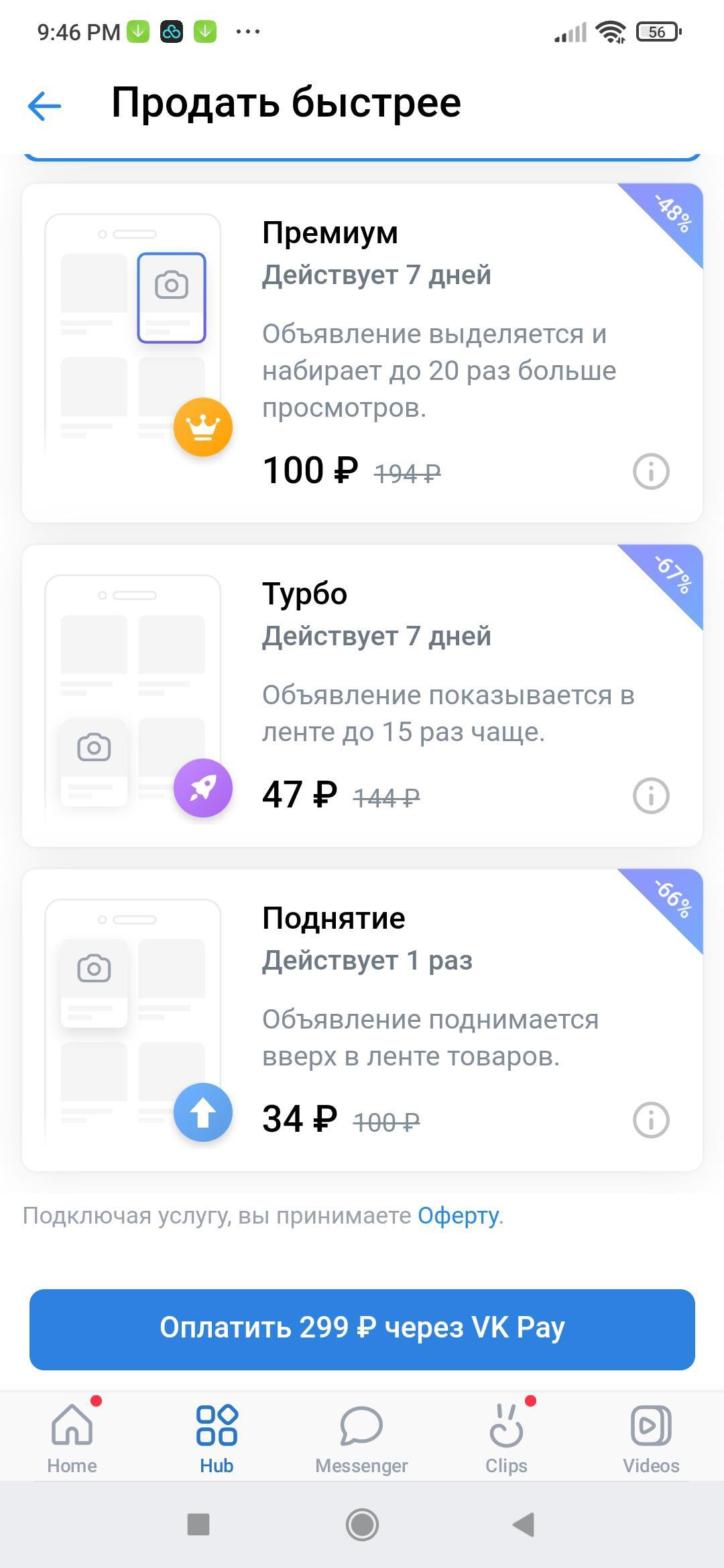
Task: View info about Поднятие service
Action: point(651,1120)
